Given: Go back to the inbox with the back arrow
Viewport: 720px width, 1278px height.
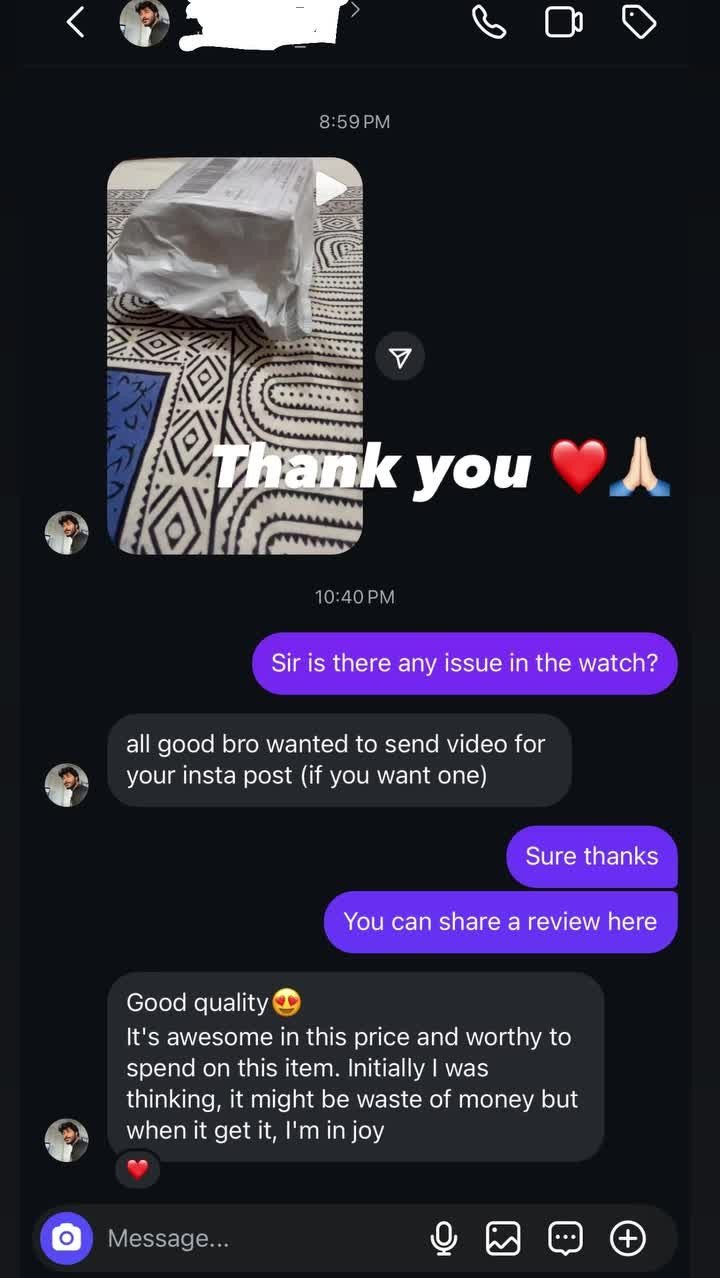Looking at the screenshot, I should 75,21.
